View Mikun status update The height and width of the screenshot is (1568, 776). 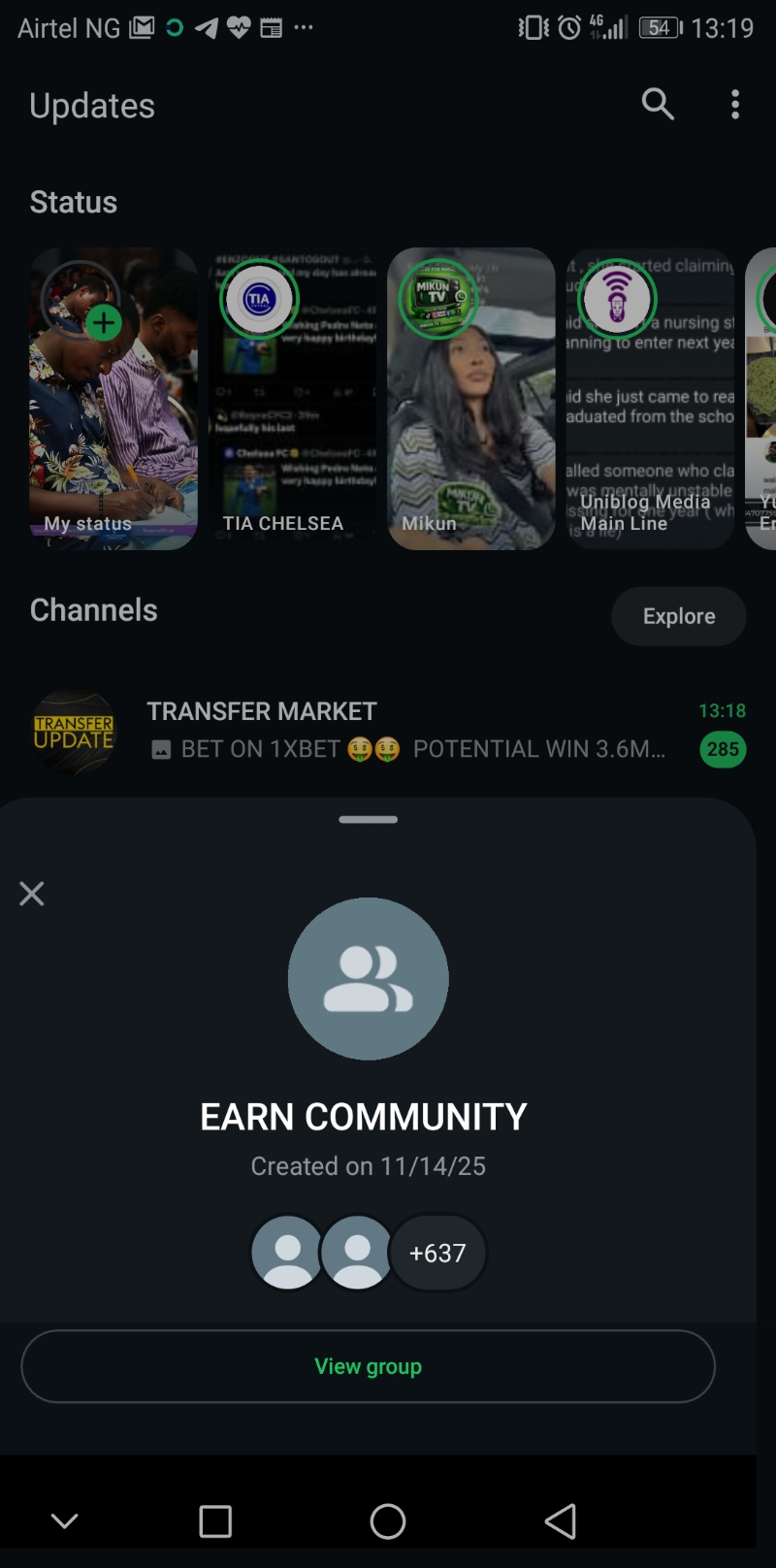(x=470, y=398)
